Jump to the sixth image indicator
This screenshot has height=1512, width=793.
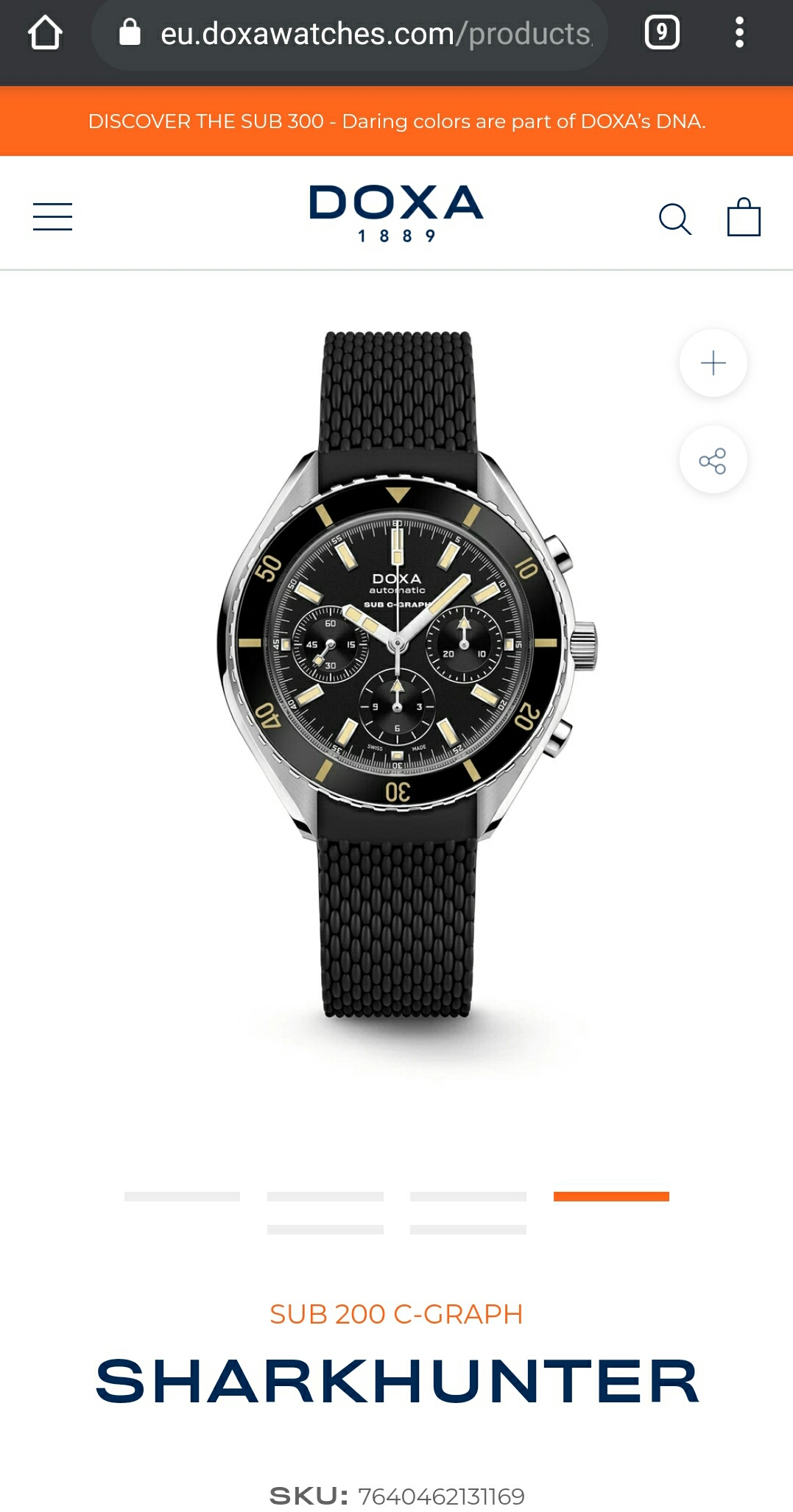(468, 1229)
